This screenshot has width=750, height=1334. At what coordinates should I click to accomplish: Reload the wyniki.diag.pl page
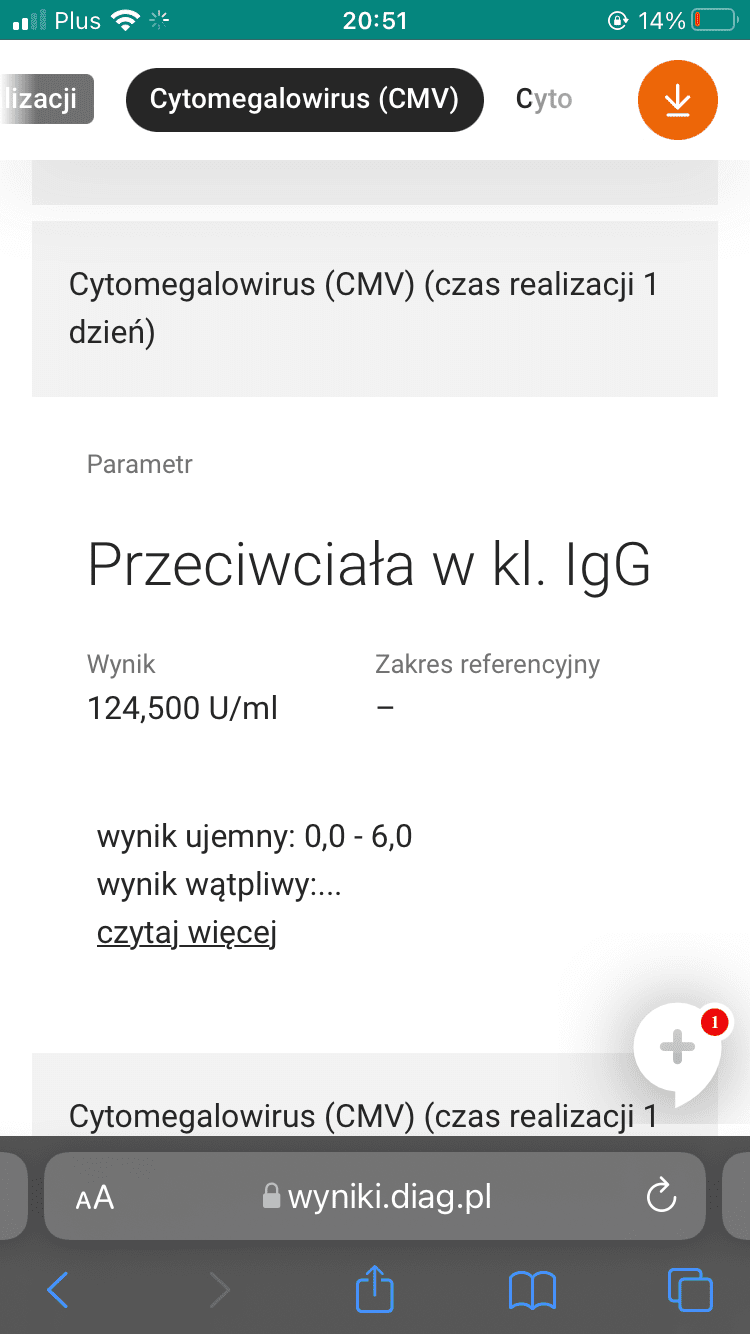tap(661, 1196)
